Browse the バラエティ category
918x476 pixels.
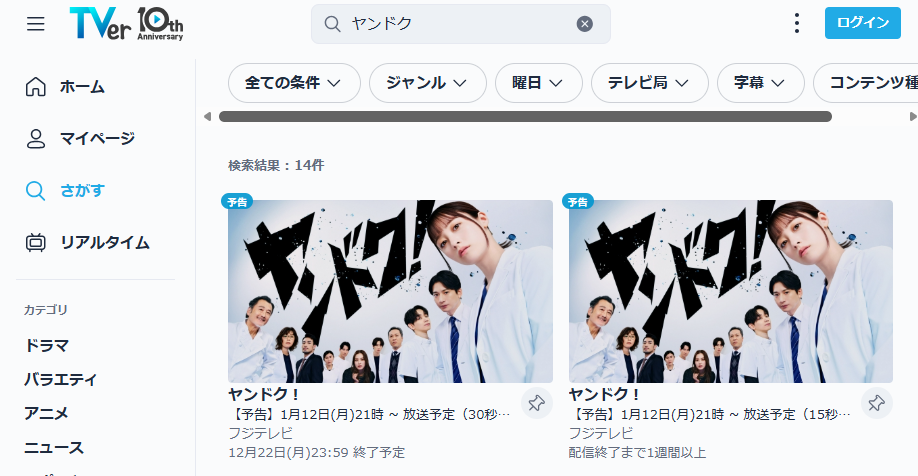[x=61, y=380]
